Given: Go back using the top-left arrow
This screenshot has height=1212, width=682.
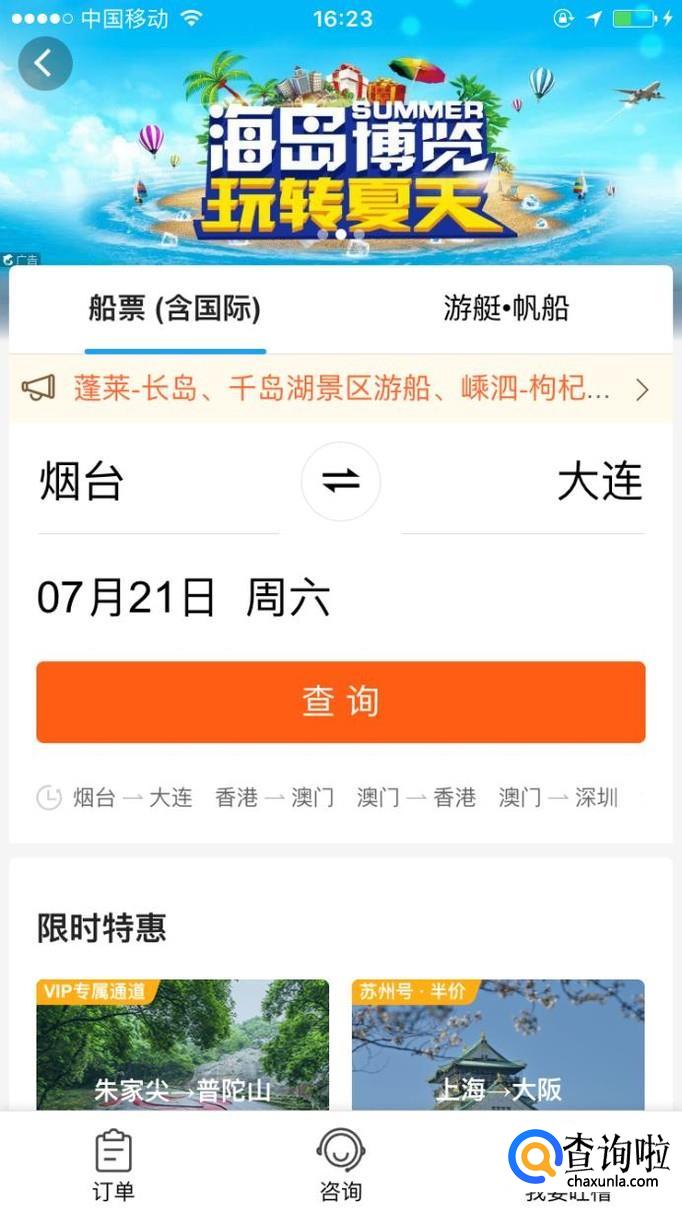Looking at the screenshot, I should (x=45, y=63).
